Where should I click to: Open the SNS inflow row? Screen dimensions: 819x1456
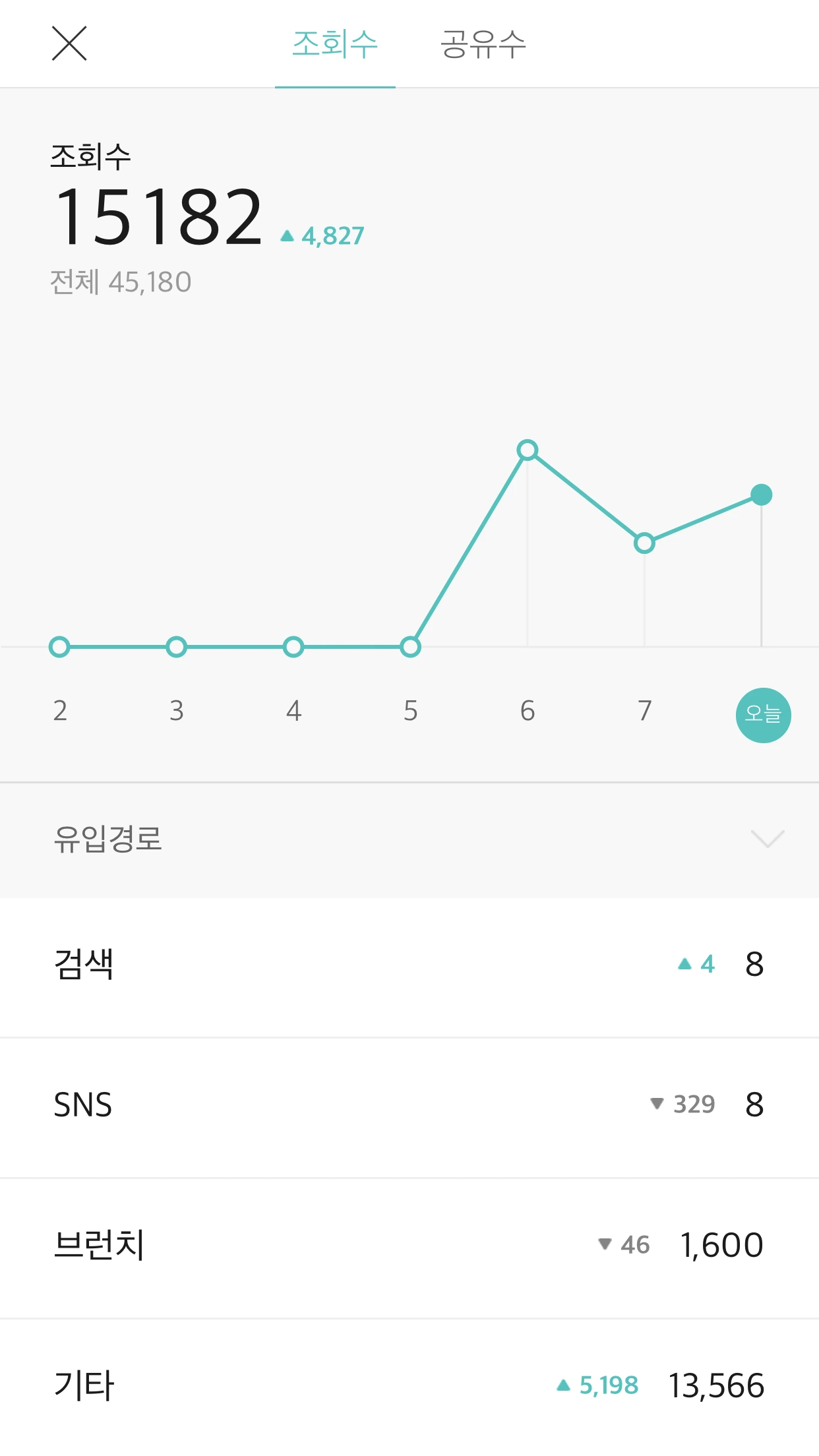[409, 1105]
